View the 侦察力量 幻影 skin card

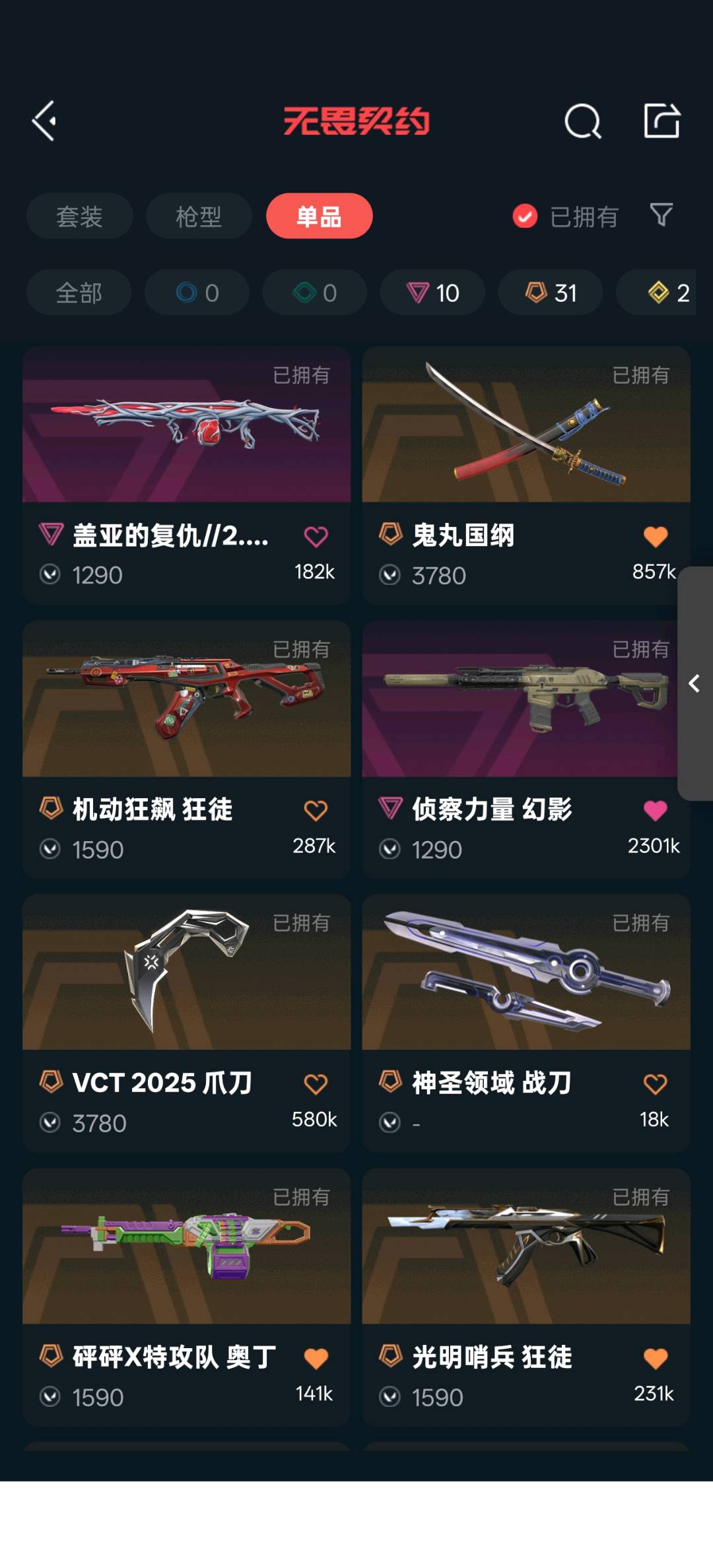point(519,700)
